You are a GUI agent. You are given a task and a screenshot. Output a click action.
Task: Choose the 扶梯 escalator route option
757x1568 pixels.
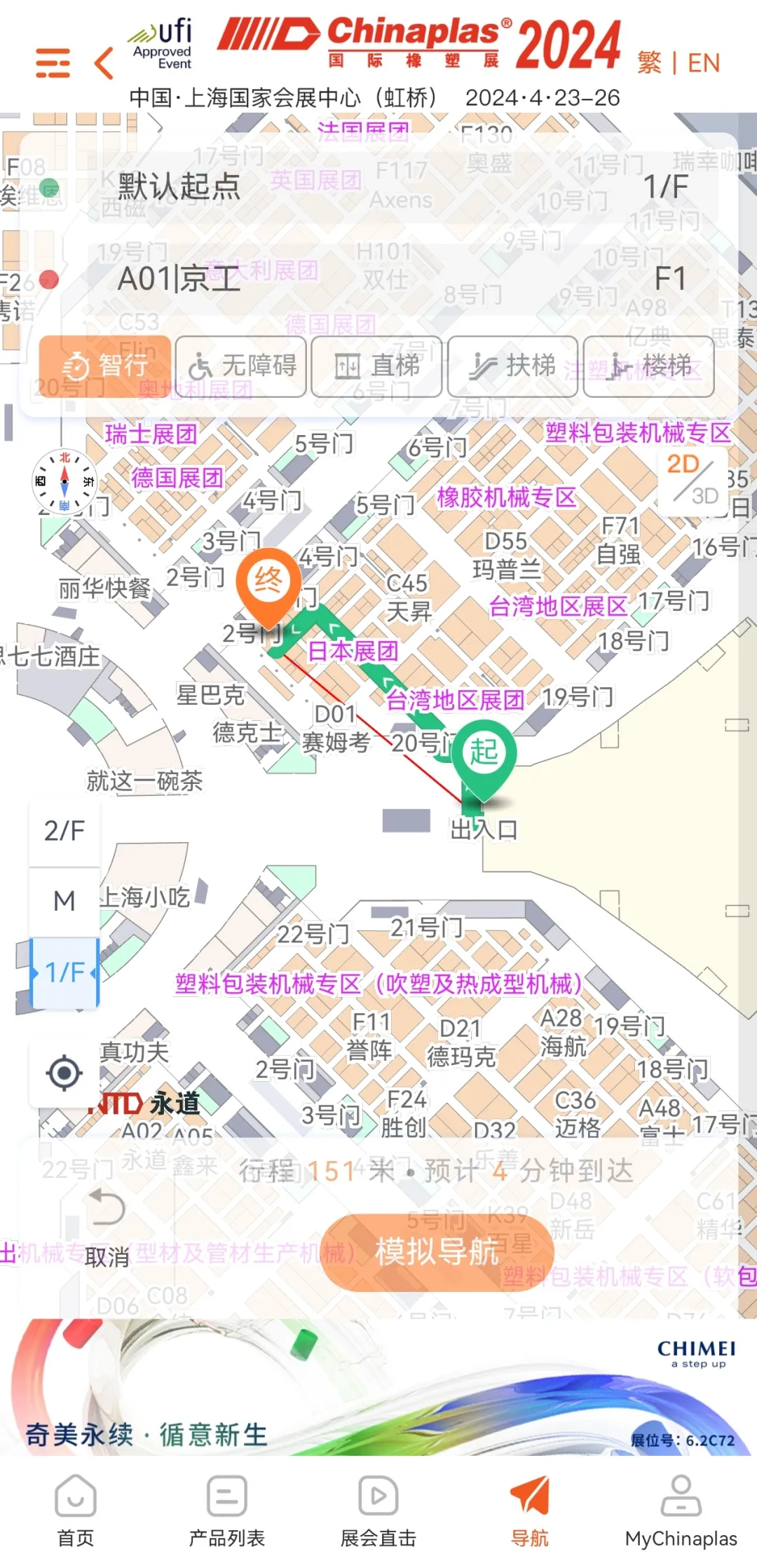513,366
